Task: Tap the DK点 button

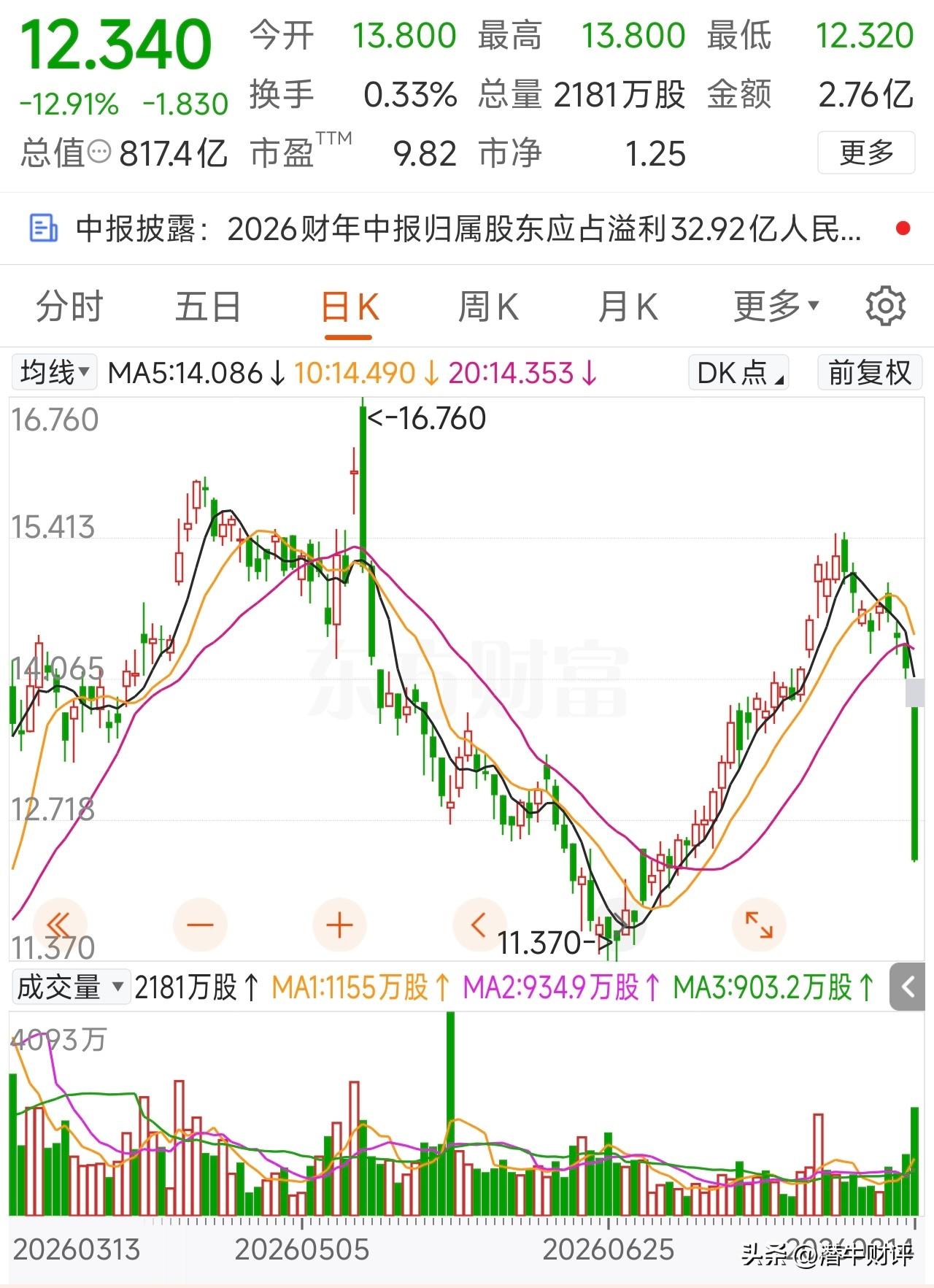Action: [738, 372]
